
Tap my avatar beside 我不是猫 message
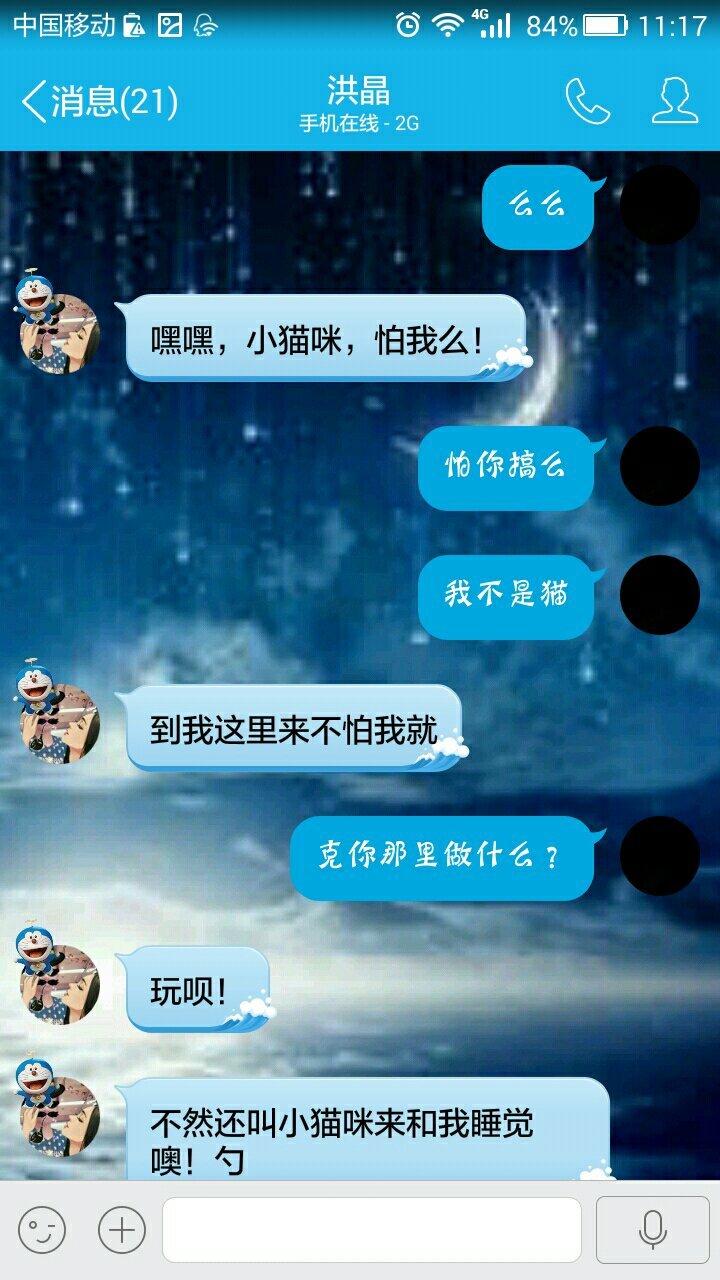(x=659, y=595)
